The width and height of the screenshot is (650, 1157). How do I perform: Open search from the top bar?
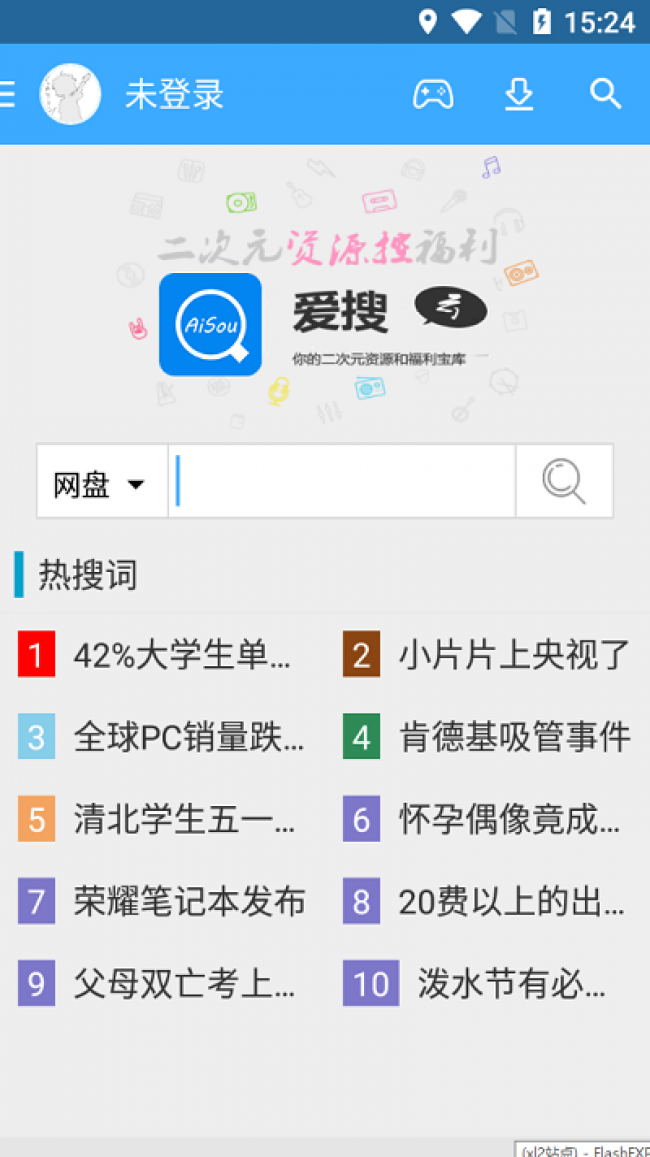click(605, 95)
